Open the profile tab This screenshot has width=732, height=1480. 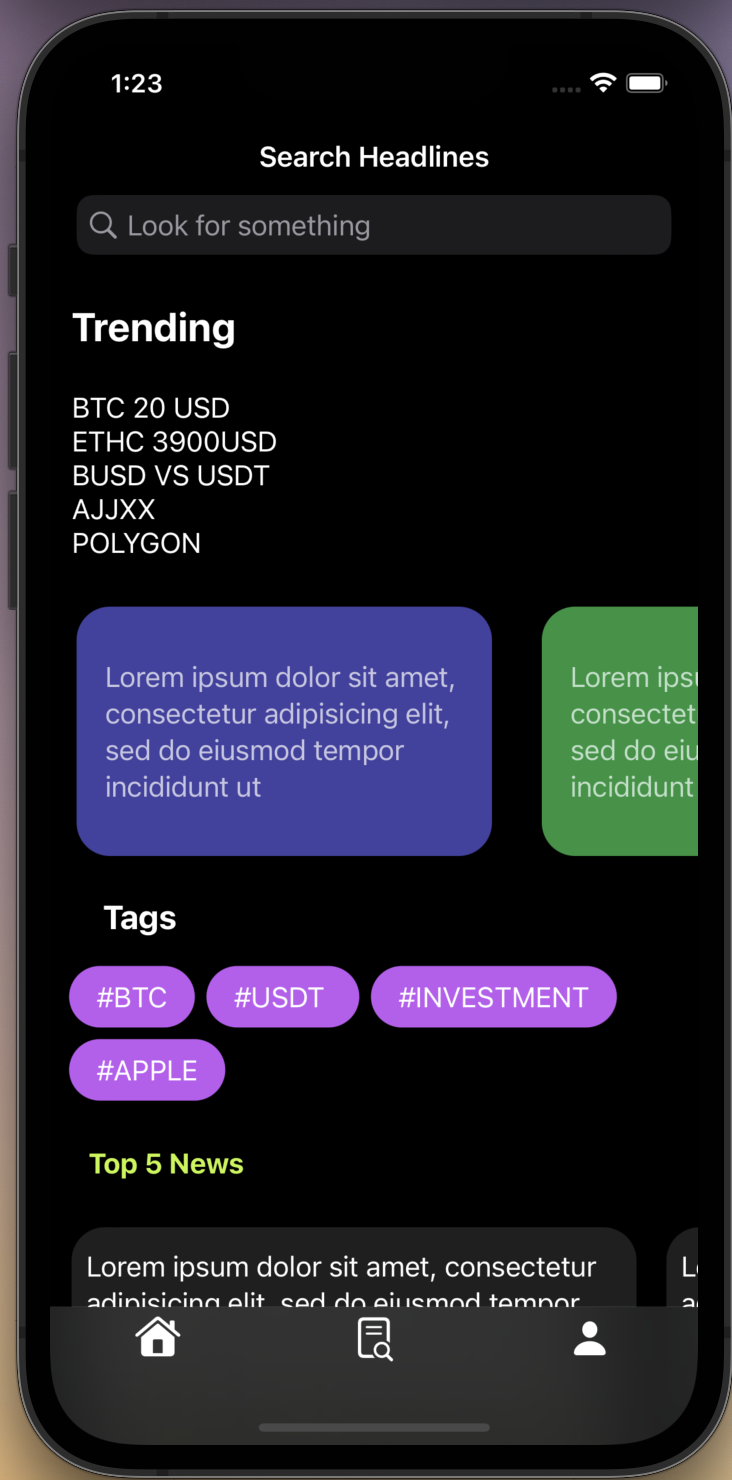pos(590,1339)
